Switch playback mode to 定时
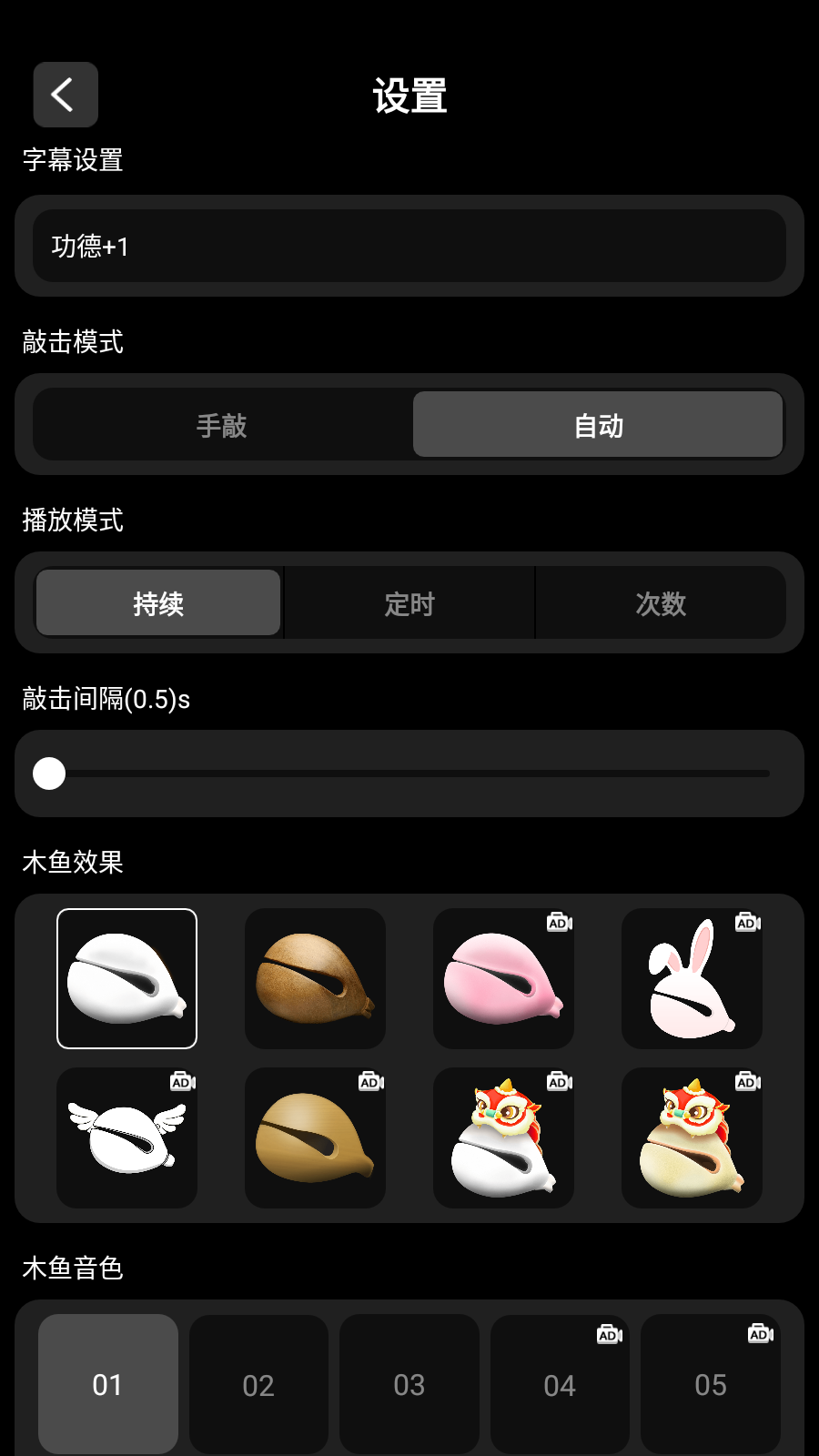Image resolution: width=819 pixels, height=1456 pixels. (x=409, y=602)
